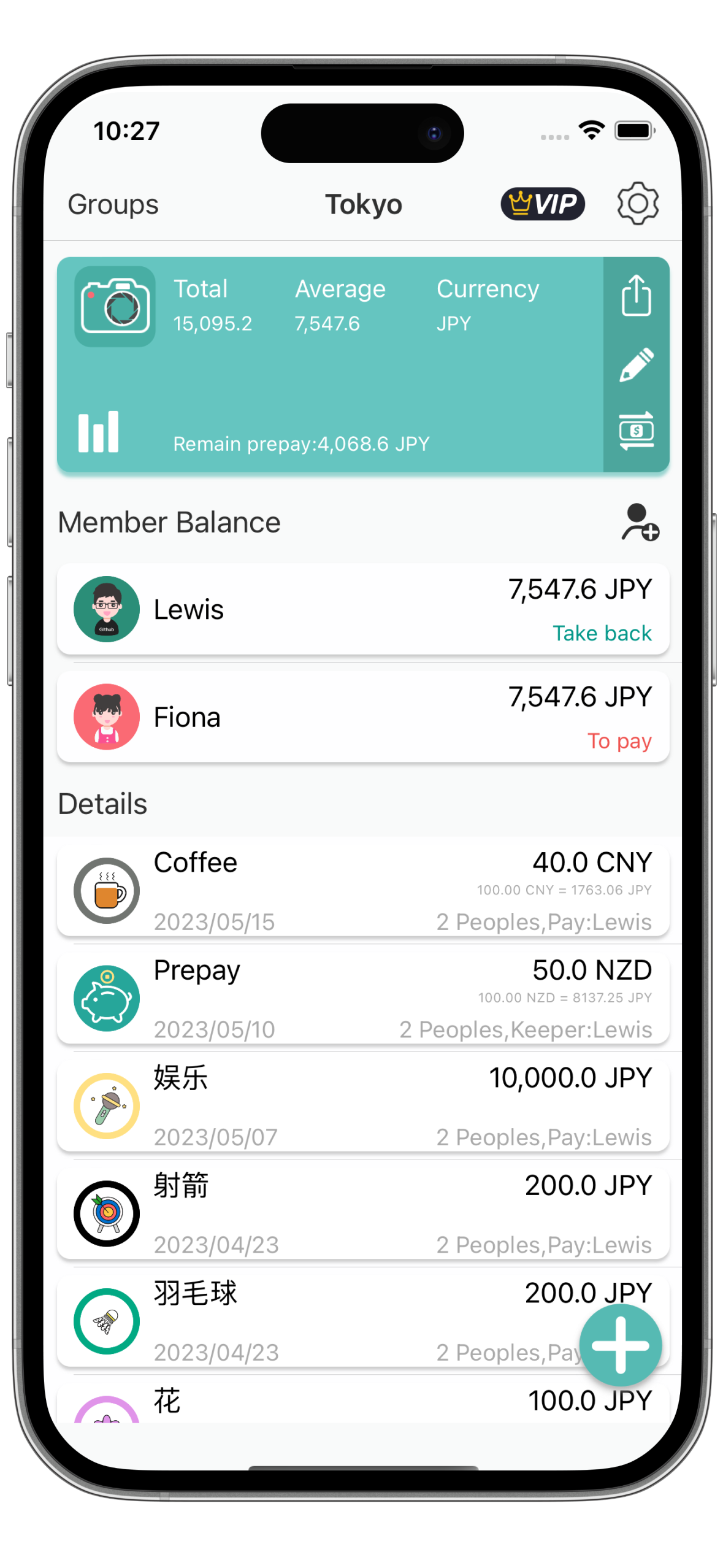
Task: Tap the camera group photo icon
Action: [x=115, y=306]
